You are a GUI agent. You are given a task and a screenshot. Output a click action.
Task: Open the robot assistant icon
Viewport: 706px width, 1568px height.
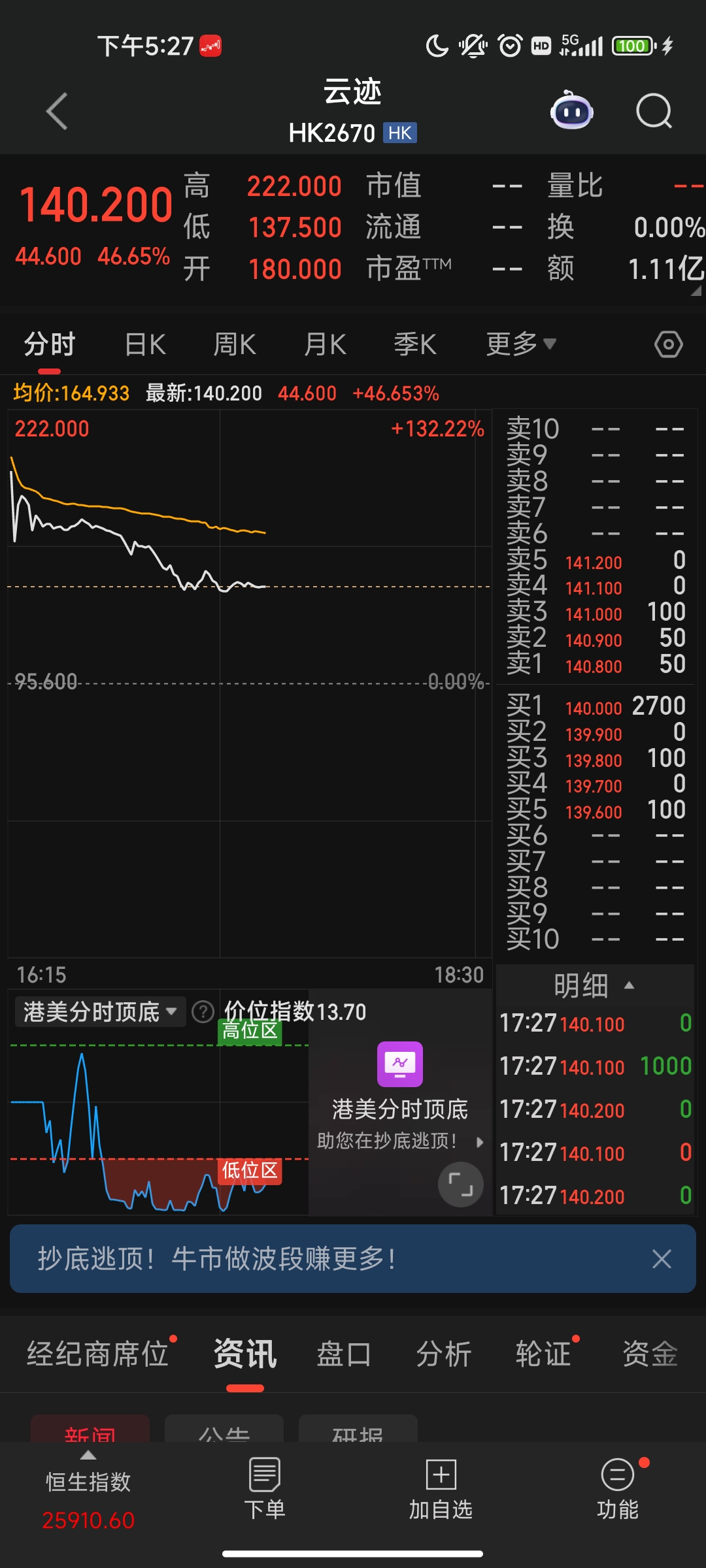572,111
